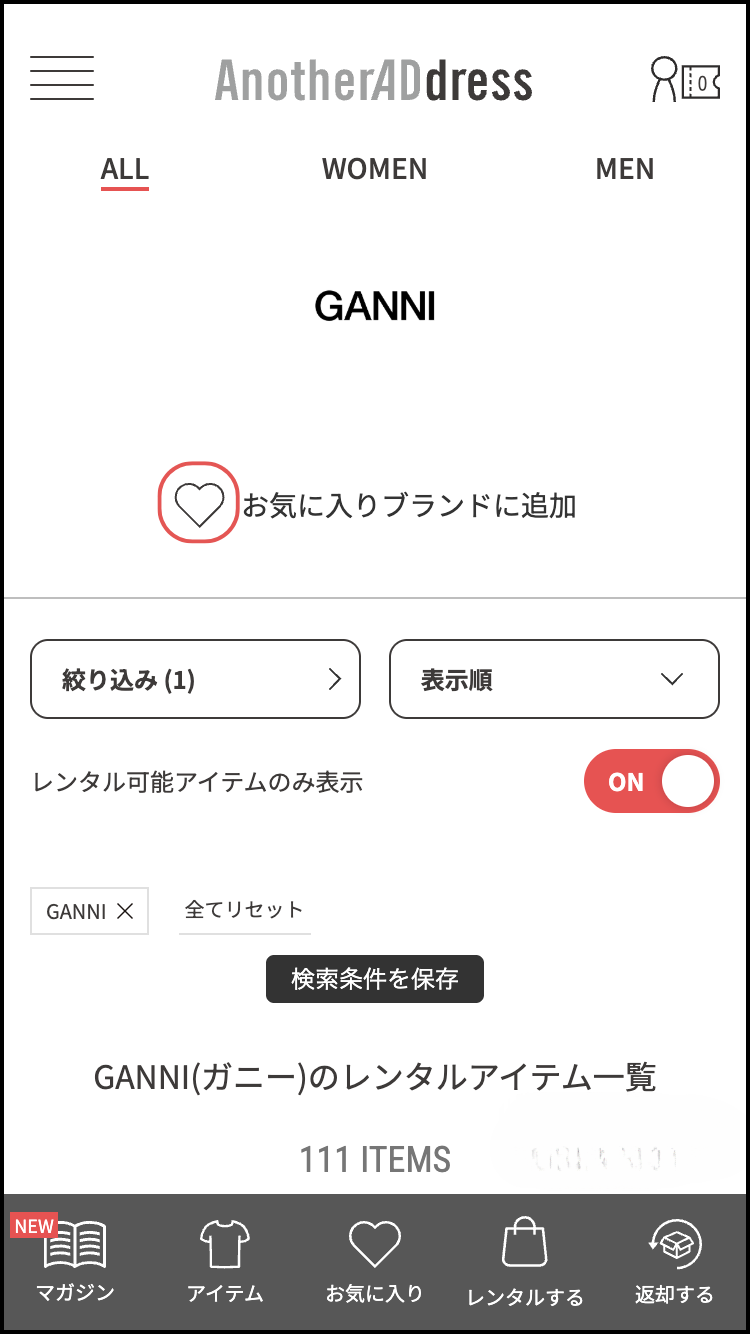Remove the GANNI filter chip
Image resolution: width=750 pixels, height=1334 pixels.
(125, 911)
